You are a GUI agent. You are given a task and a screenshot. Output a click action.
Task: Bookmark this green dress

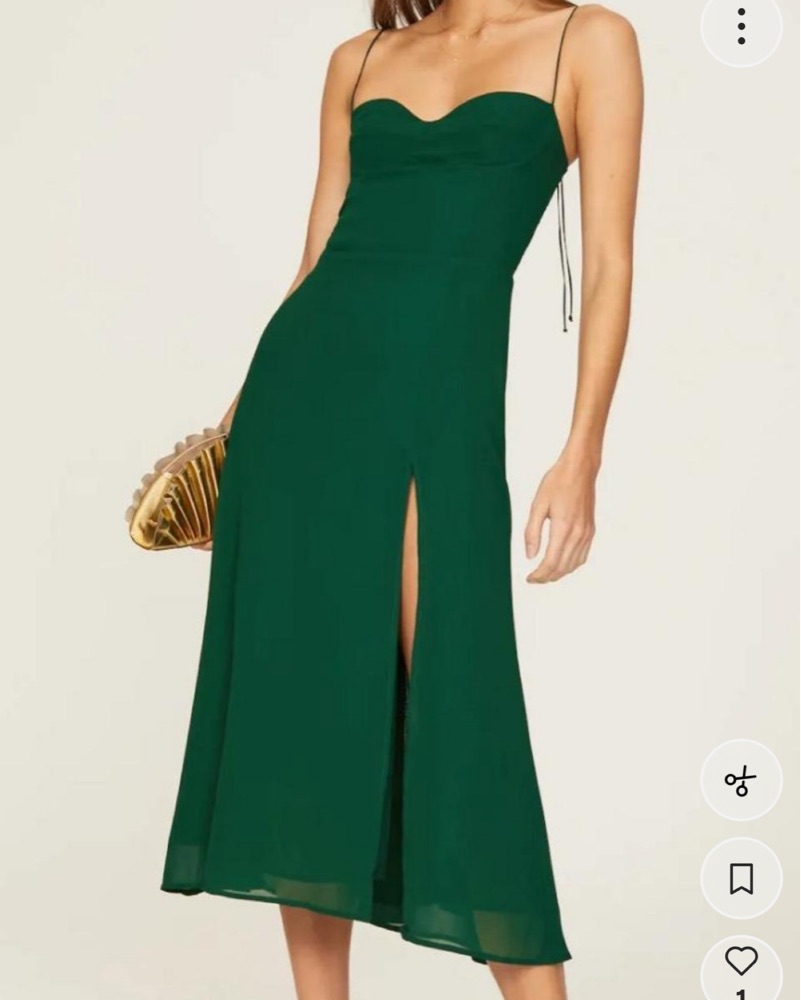(741, 878)
